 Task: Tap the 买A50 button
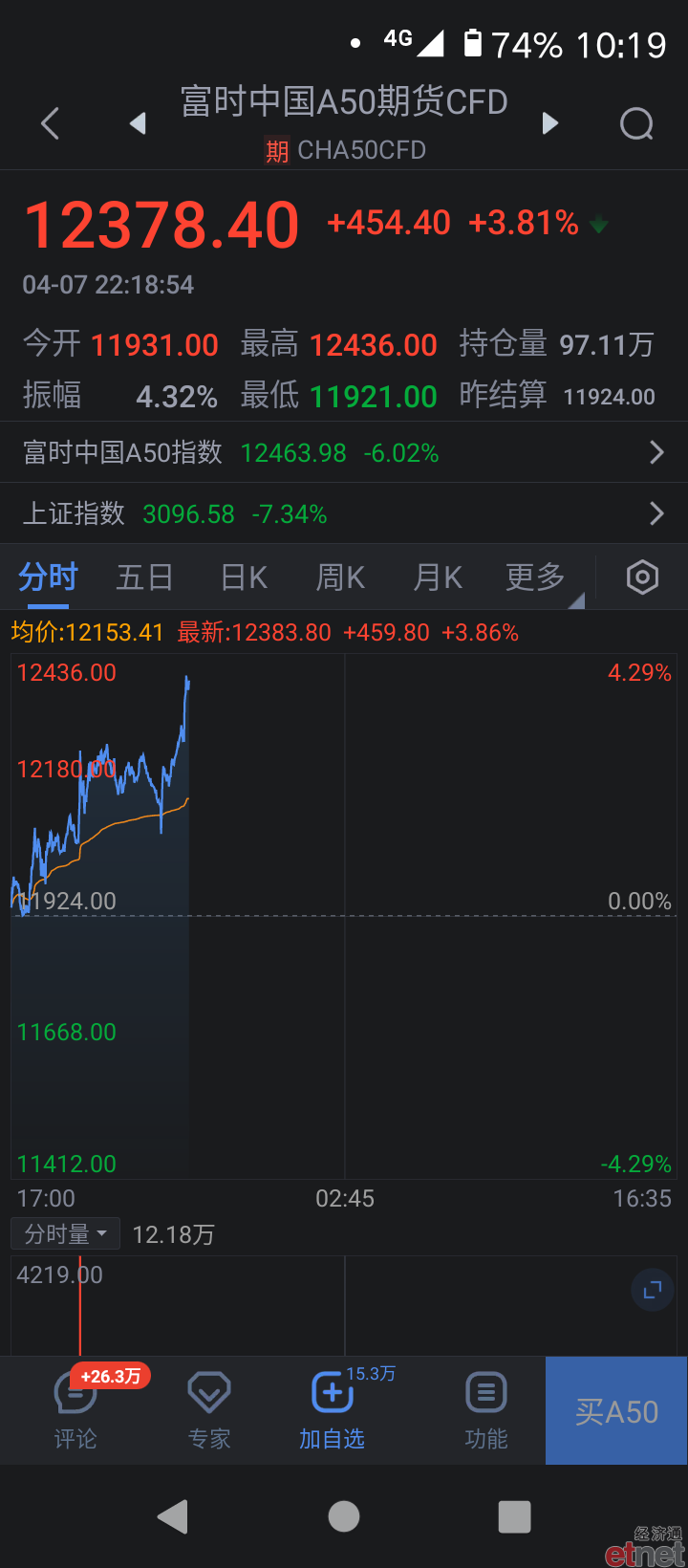pyautogui.click(x=616, y=1411)
